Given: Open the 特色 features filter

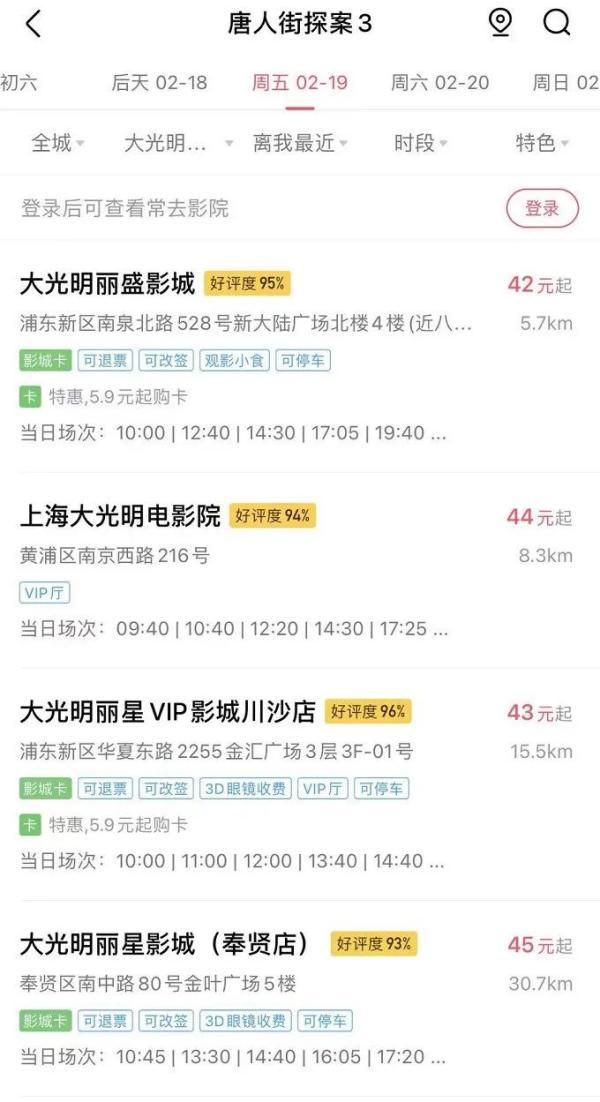Looking at the screenshot, I should click(542, 143).
